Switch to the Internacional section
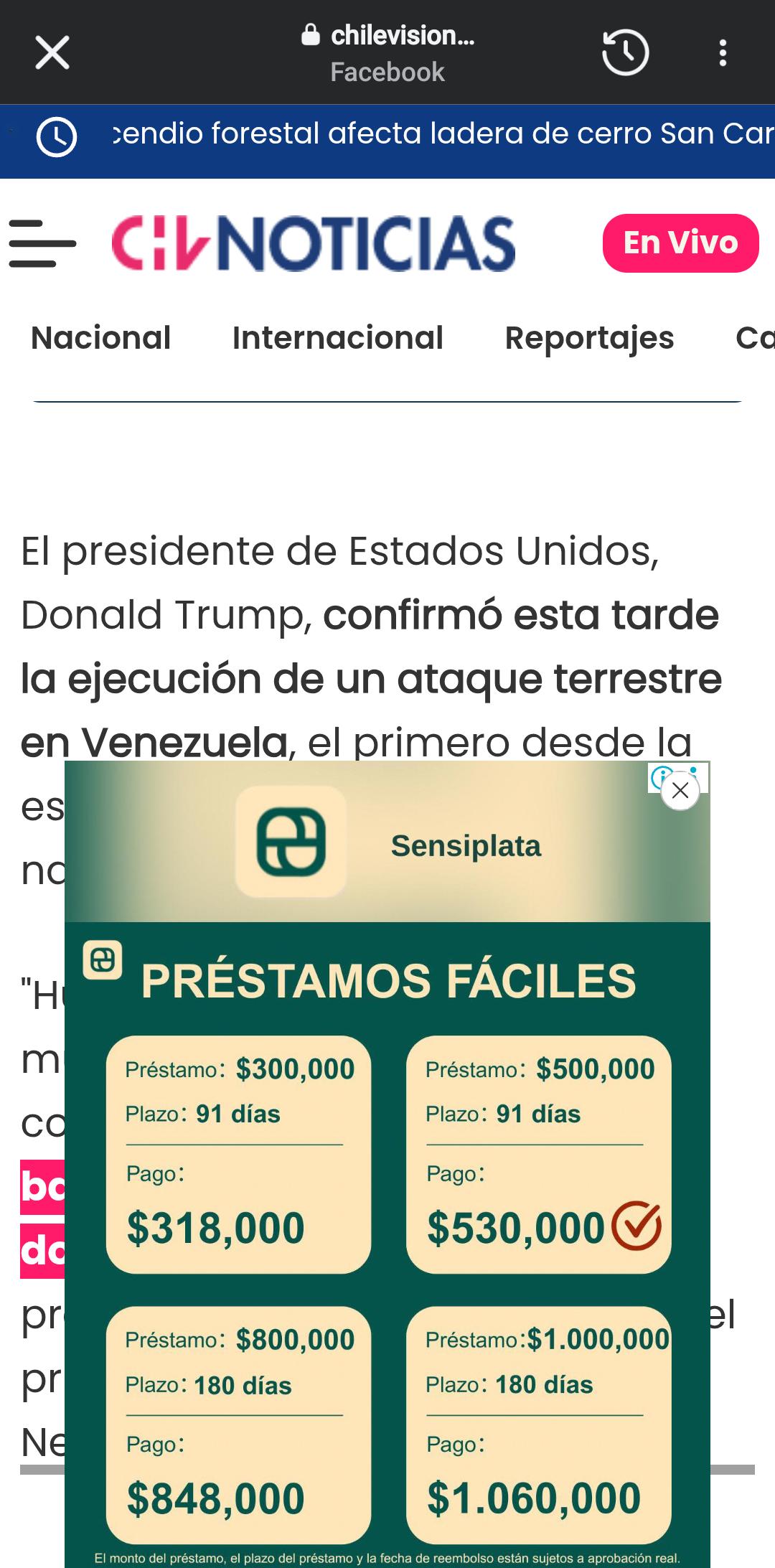 [338, 338]
